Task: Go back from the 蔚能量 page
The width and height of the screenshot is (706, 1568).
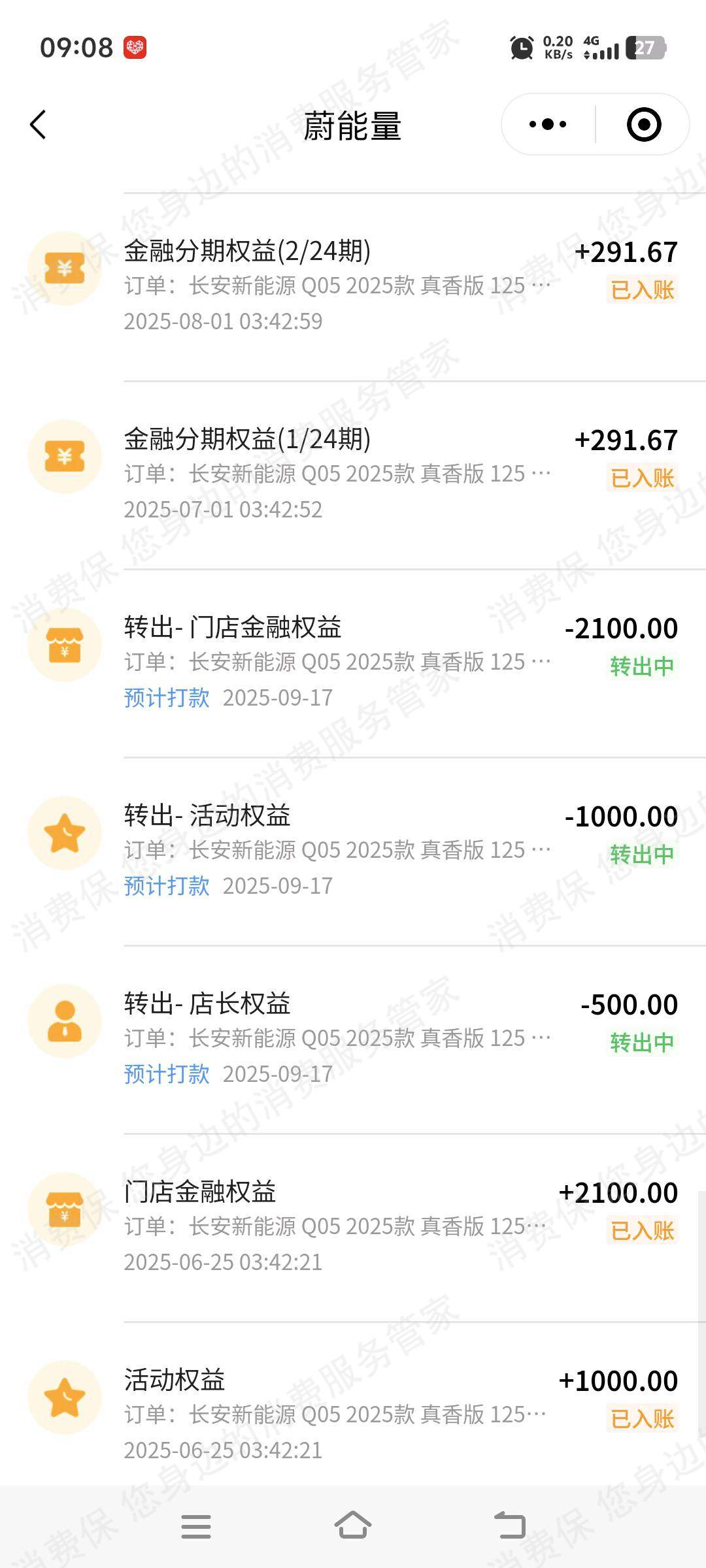Action: pos(39,124)
